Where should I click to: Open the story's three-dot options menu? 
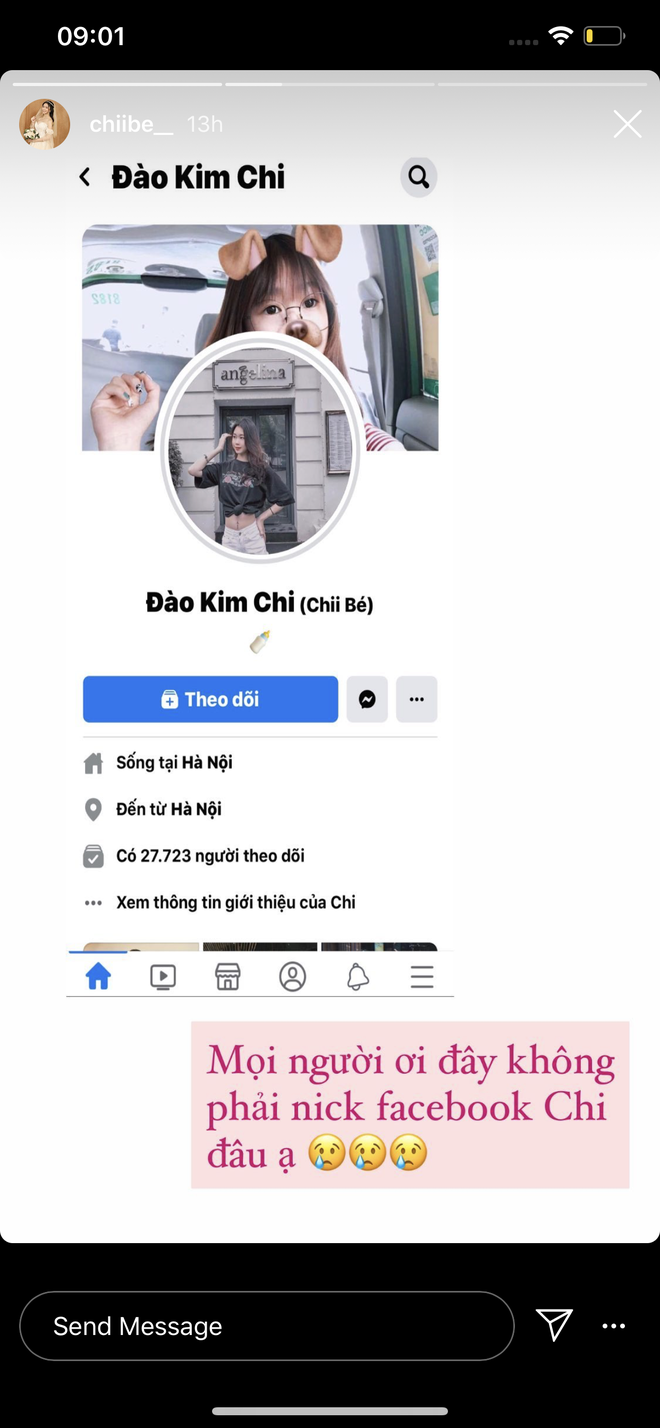pos(613,1326)
